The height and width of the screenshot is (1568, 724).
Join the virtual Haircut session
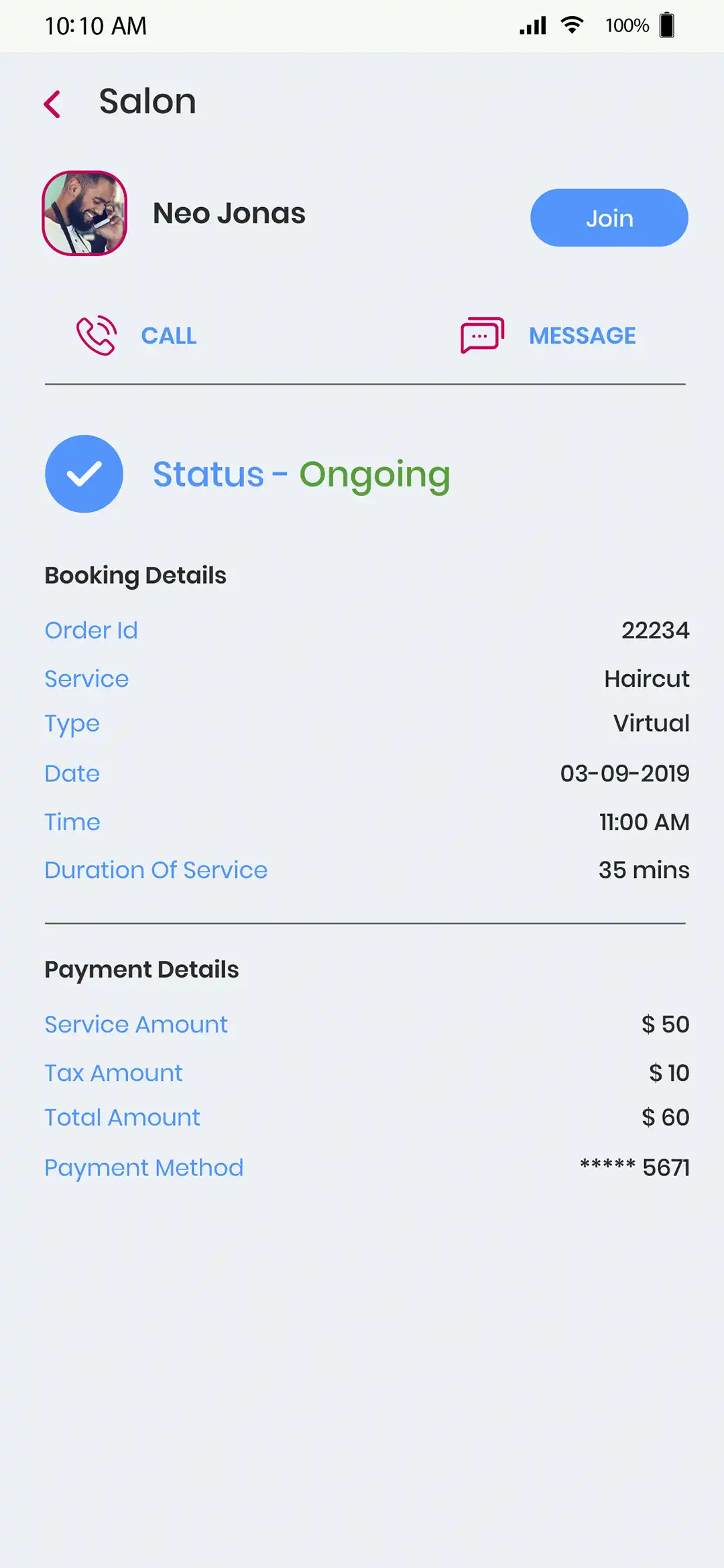609,217
